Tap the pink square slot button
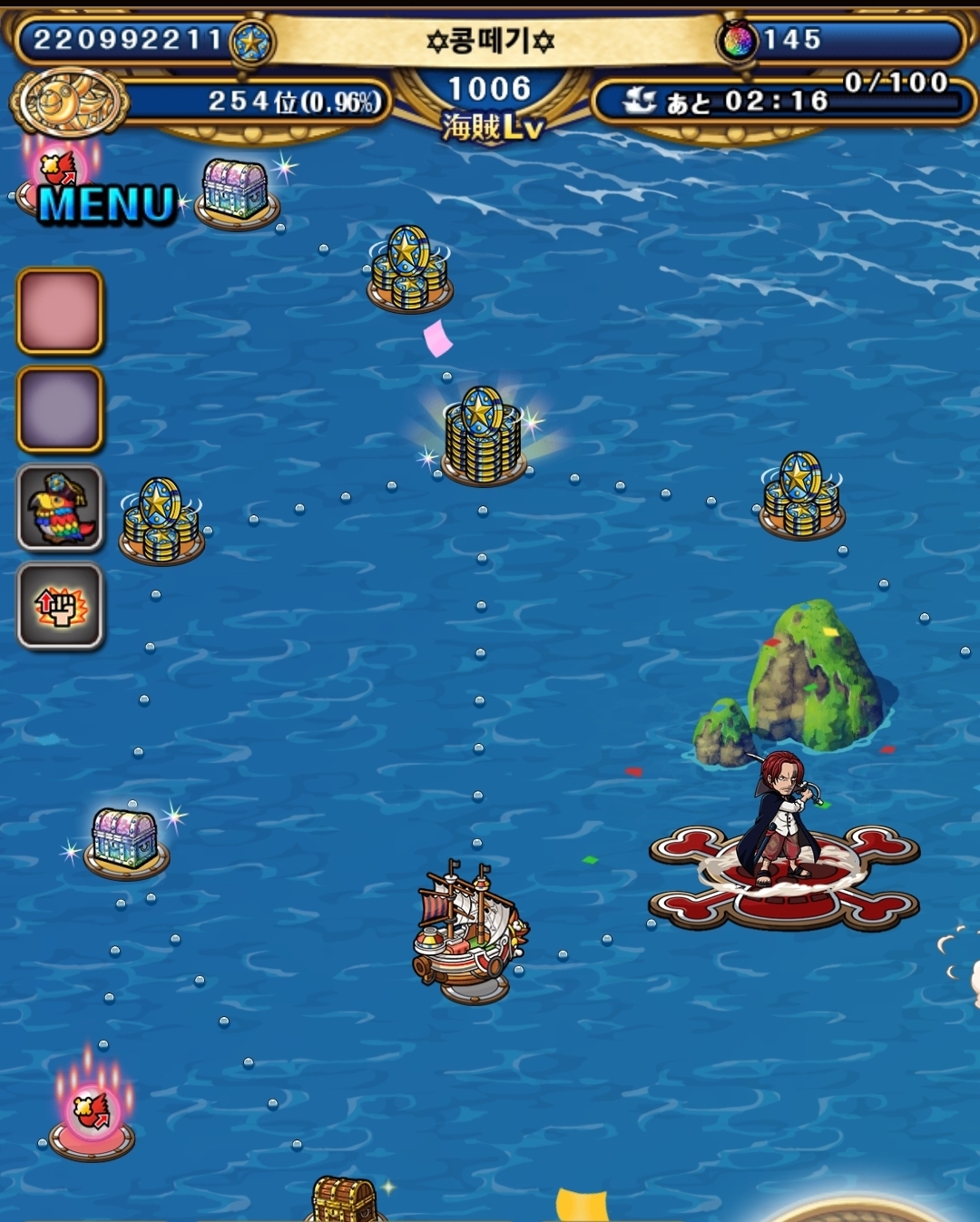The width and height of the screenshot is (980, 1222). coord(60,311)
